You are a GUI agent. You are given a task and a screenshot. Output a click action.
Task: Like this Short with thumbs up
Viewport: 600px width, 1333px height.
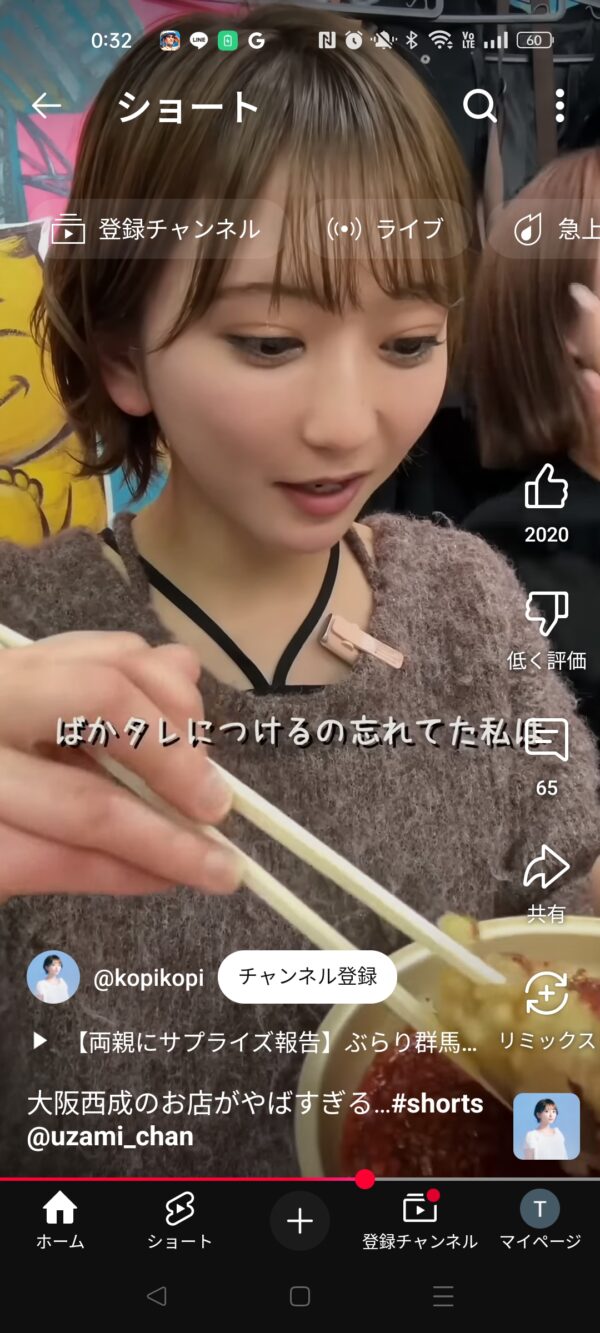click(546, 488)
